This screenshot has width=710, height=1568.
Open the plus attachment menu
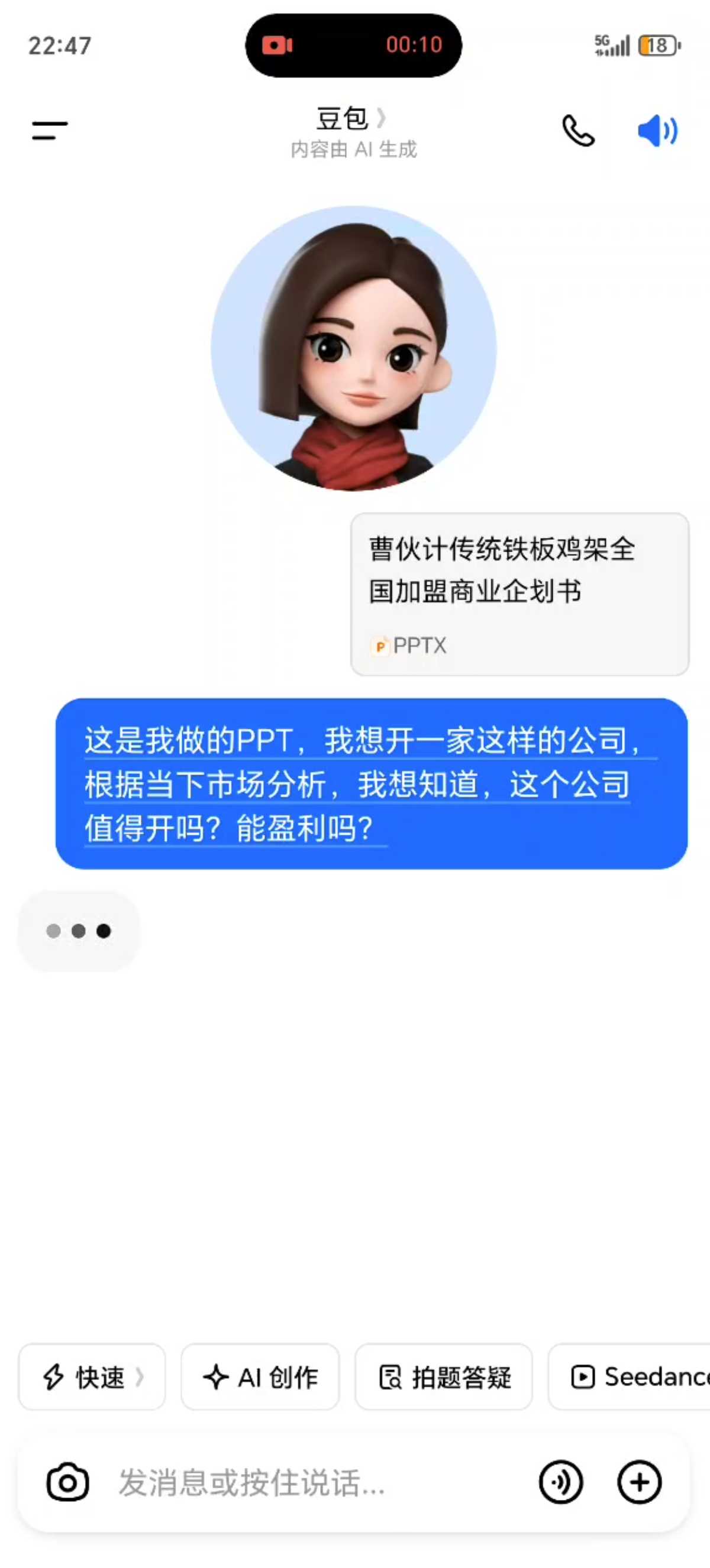coord(640,1482)
